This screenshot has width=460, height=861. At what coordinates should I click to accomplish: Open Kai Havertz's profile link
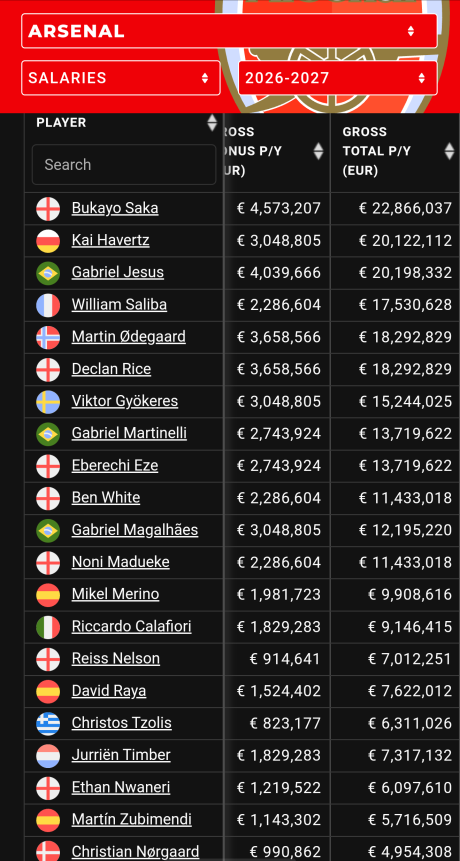(x=110, y=240)
